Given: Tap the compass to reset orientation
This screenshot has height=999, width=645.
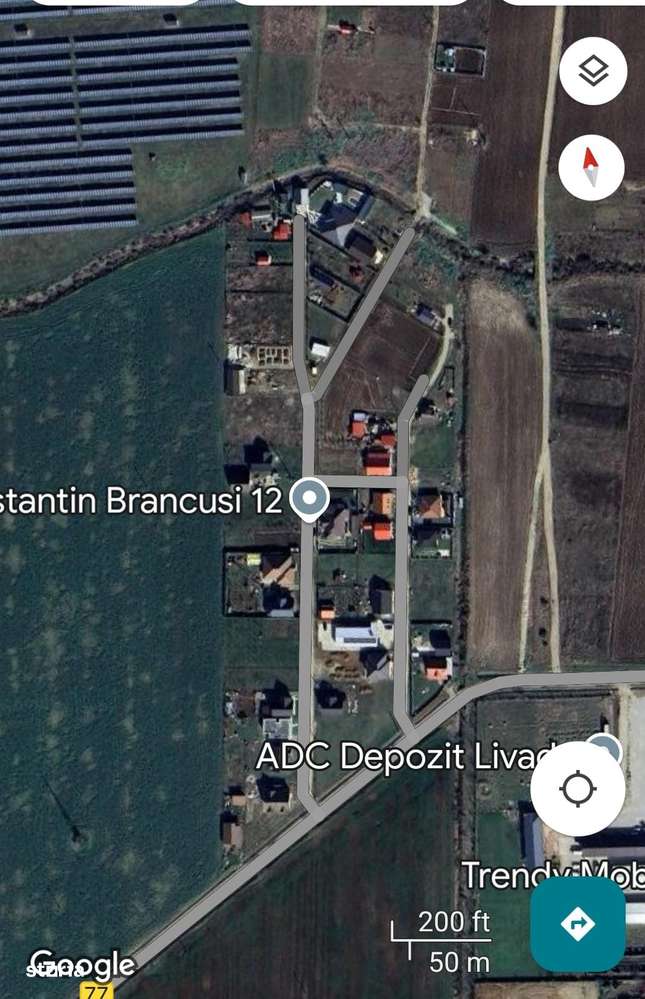Looking at the screenshot, I should coord(591,167).
